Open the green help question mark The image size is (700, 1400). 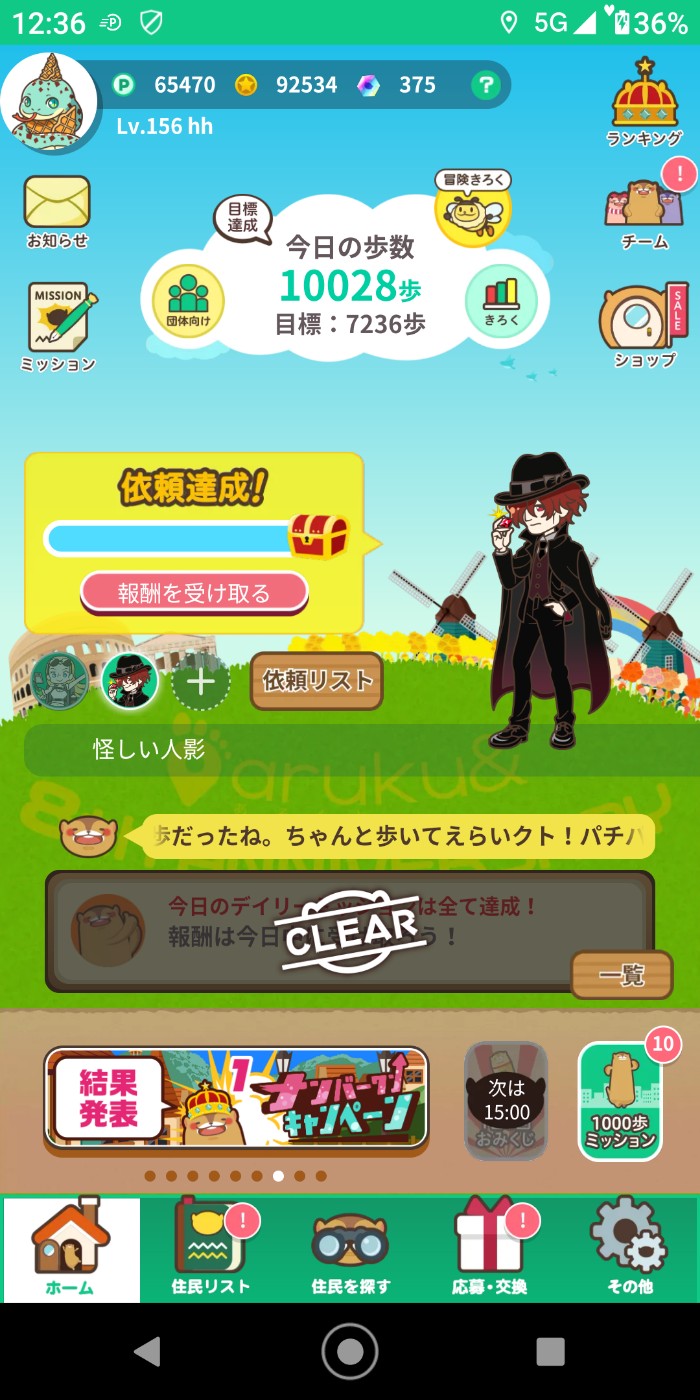pos(485,86)
